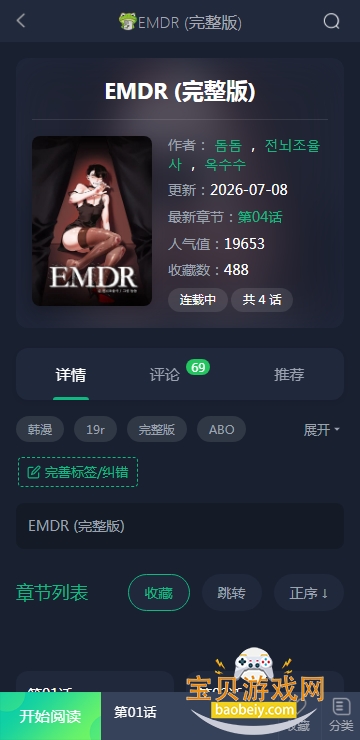Open 完善标签/纠错 to correct tags
Image resolution: width=360 pixels, height=740 pixels.
(x=78, y=472)
